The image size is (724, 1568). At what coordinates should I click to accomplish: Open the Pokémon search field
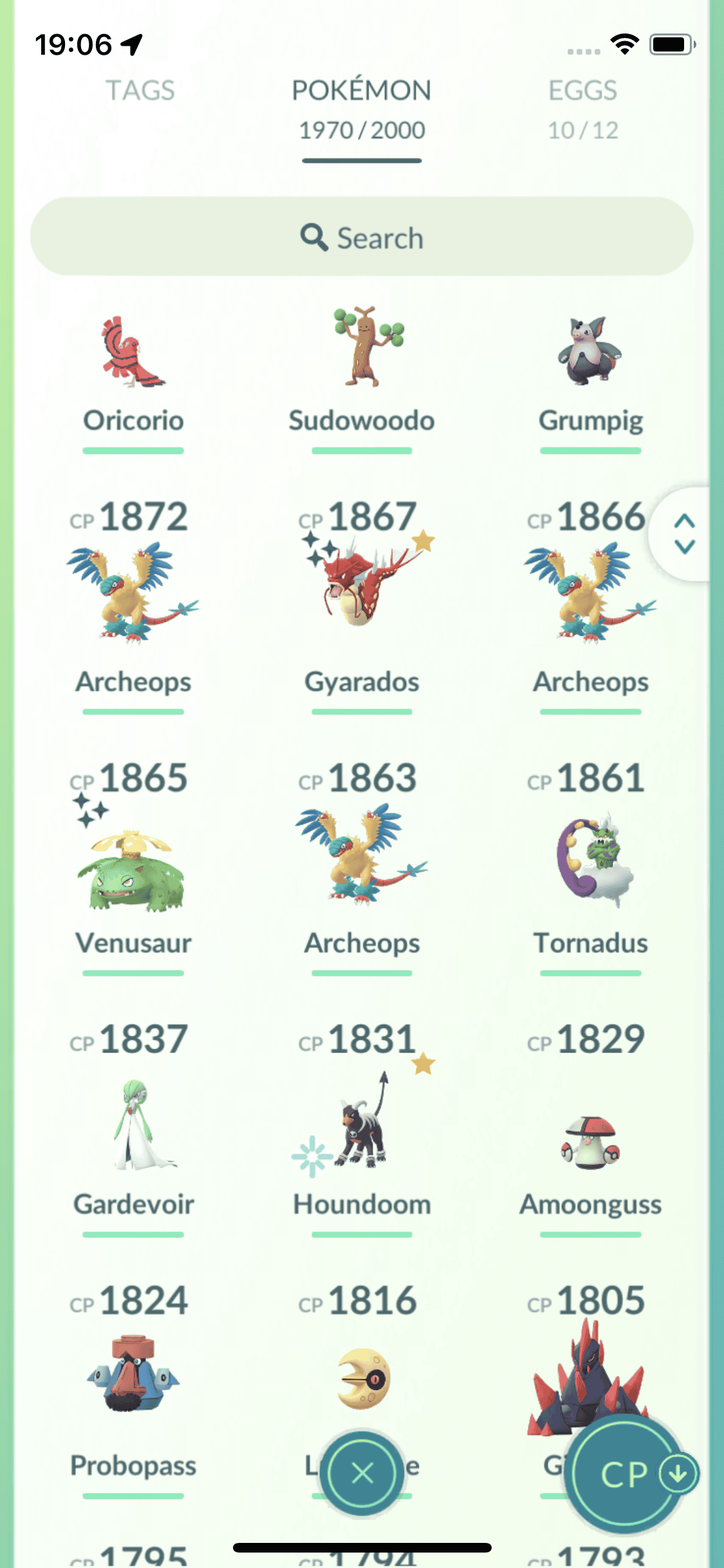(x=362, y=237)
